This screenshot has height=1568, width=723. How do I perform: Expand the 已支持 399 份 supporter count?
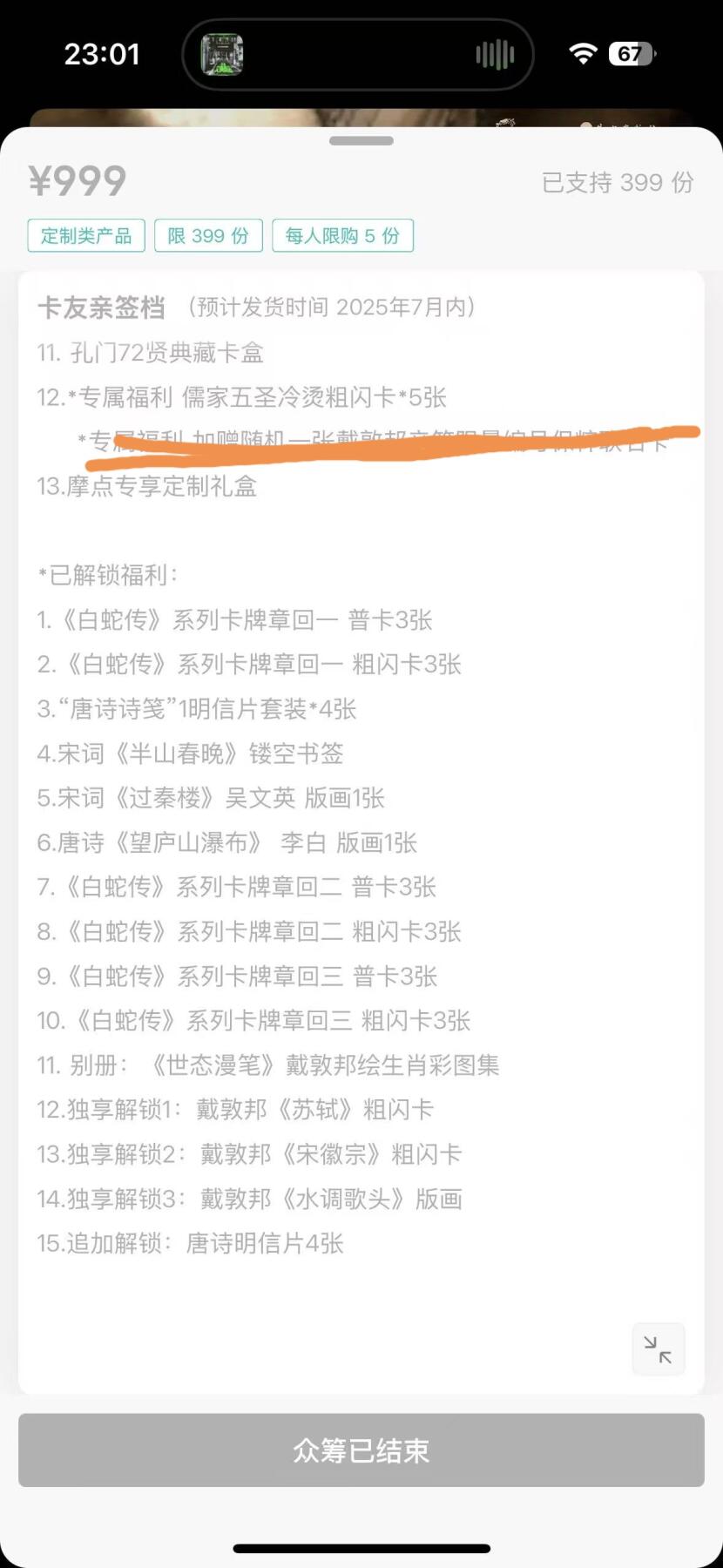tap(618, 182)
